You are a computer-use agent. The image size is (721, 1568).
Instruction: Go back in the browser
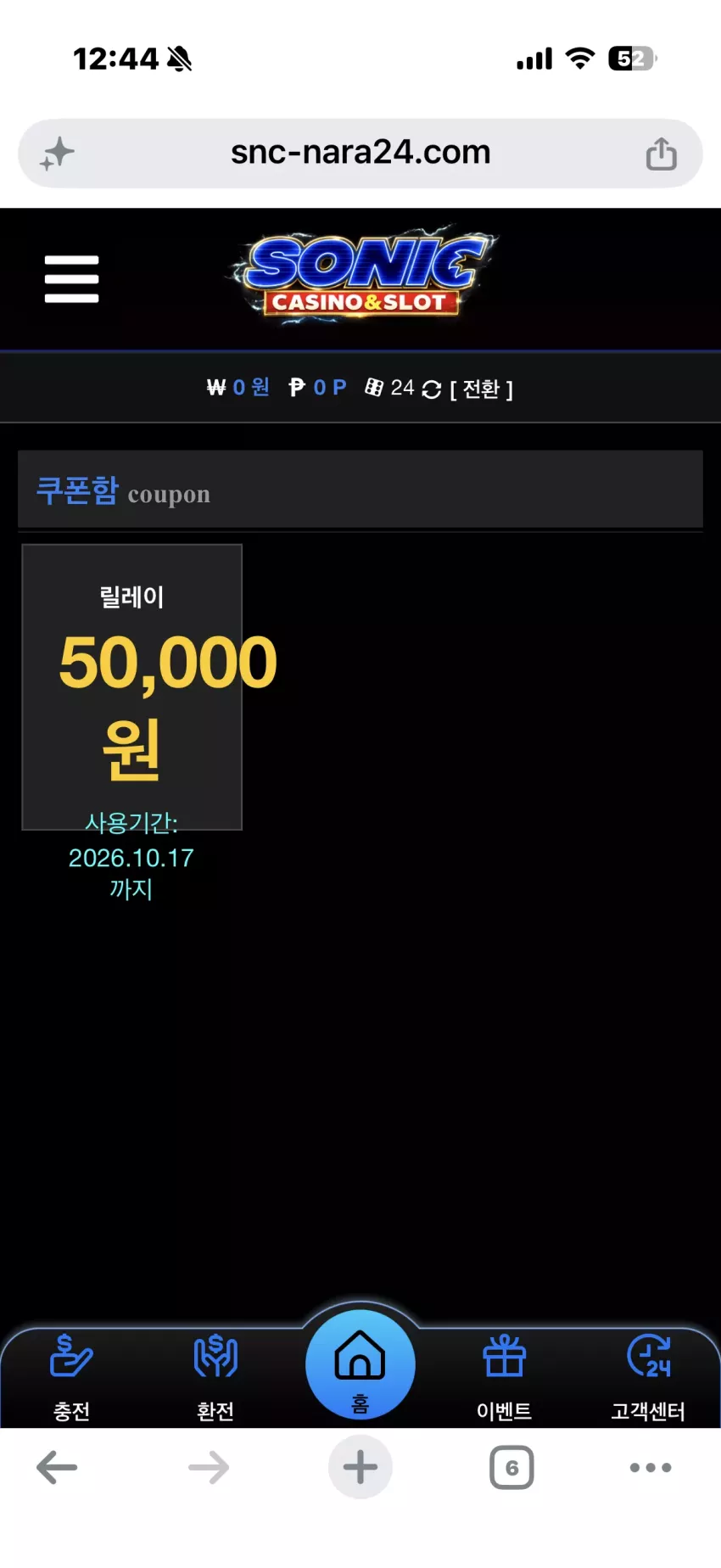point(57,1468)
